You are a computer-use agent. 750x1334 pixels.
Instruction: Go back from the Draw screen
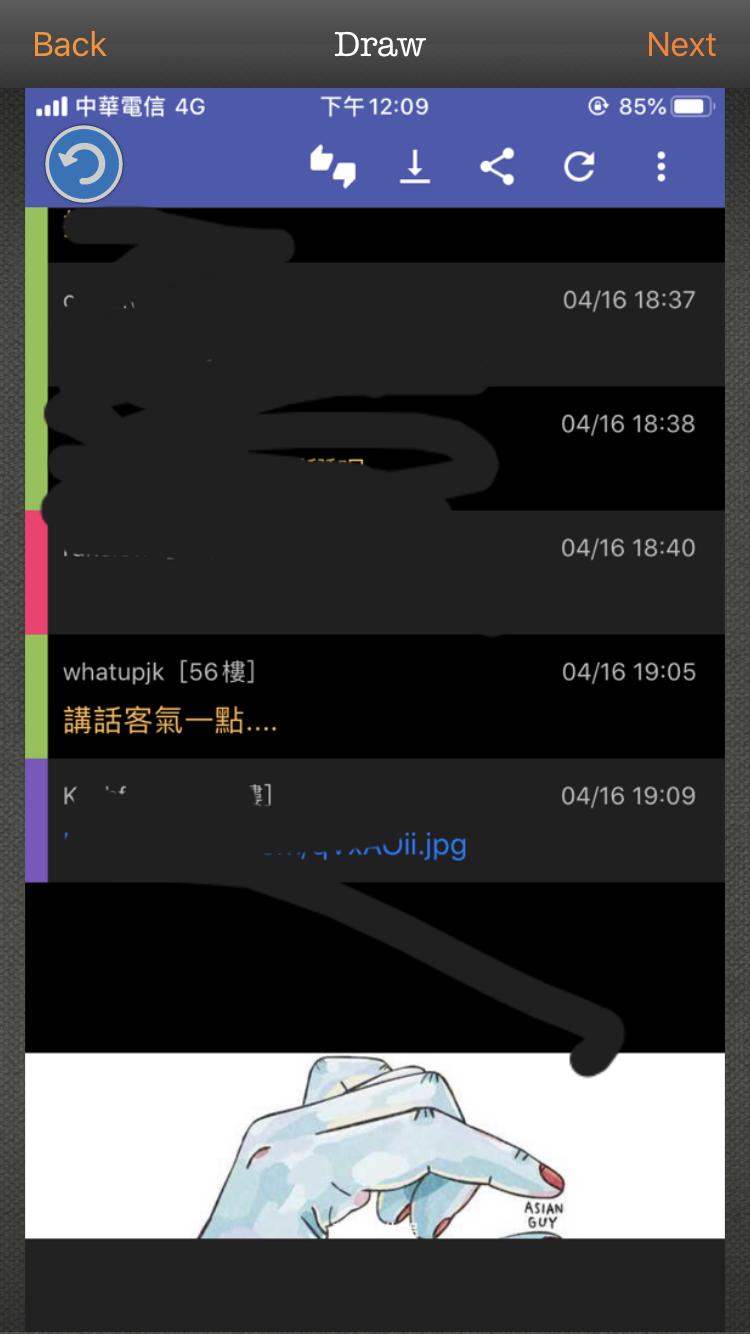pyautogui.click(x=69, y=44)
